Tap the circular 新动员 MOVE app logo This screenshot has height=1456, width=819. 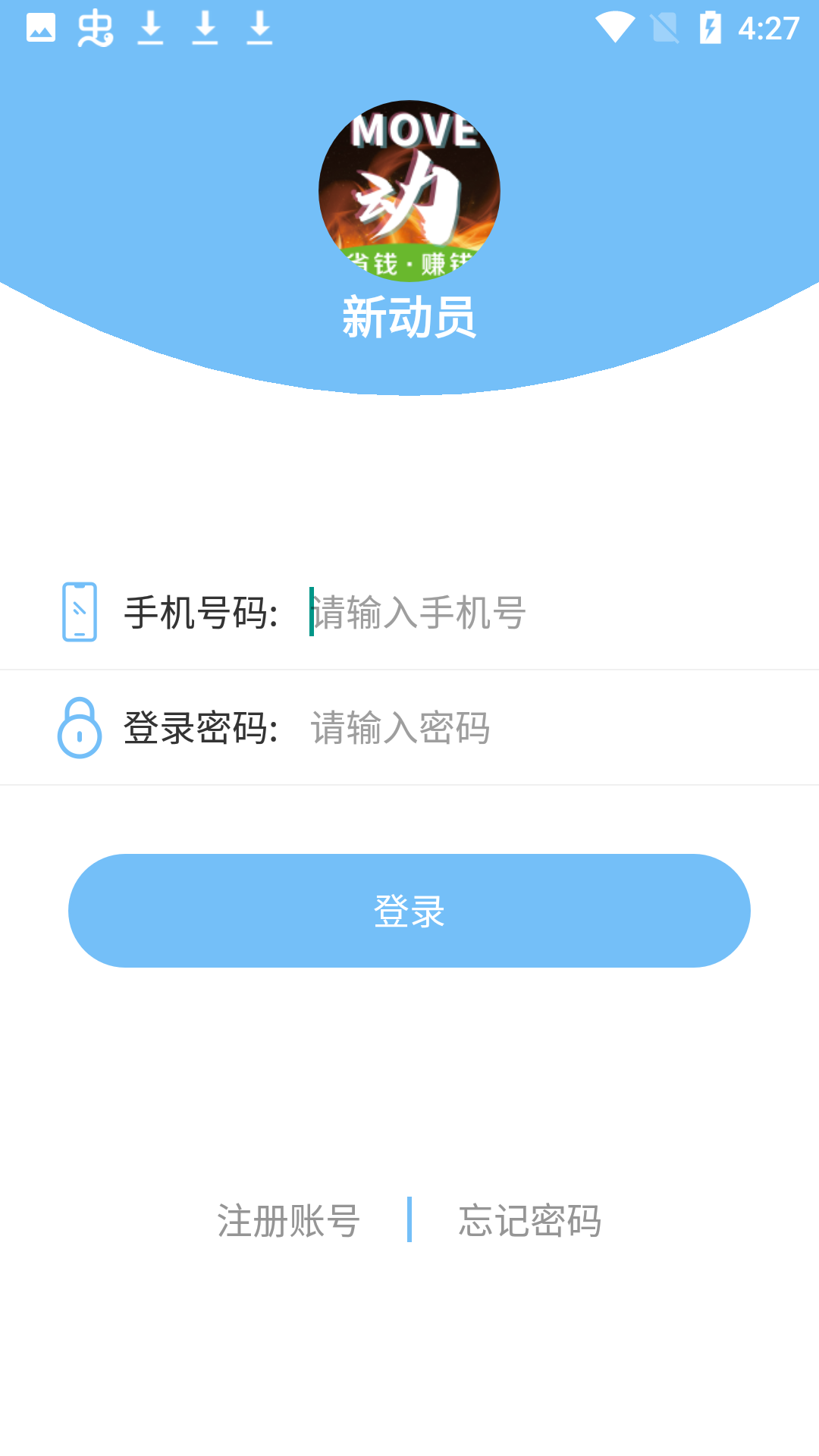pyautogui.click(x=409, y=192)
